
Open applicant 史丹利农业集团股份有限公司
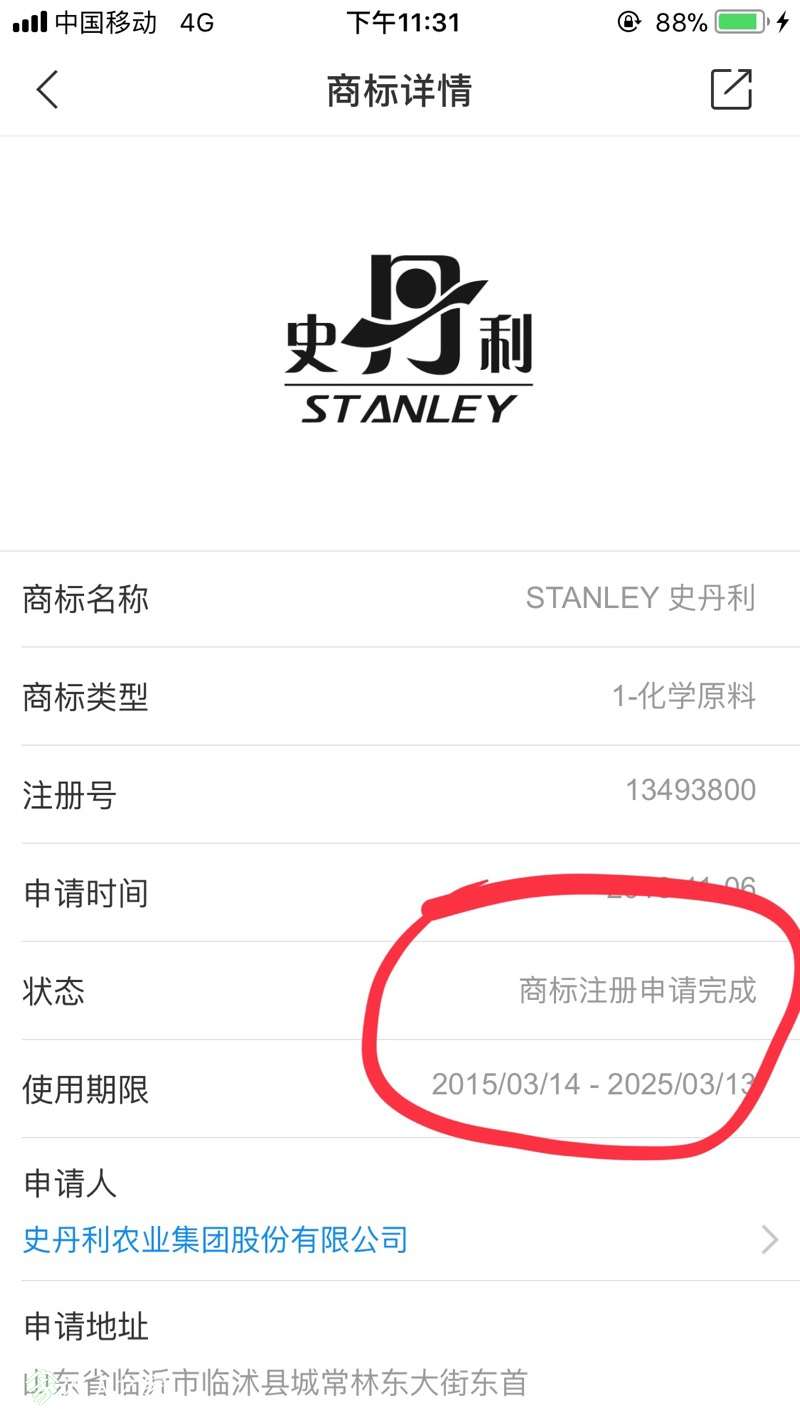click(x=216, y=1240)
